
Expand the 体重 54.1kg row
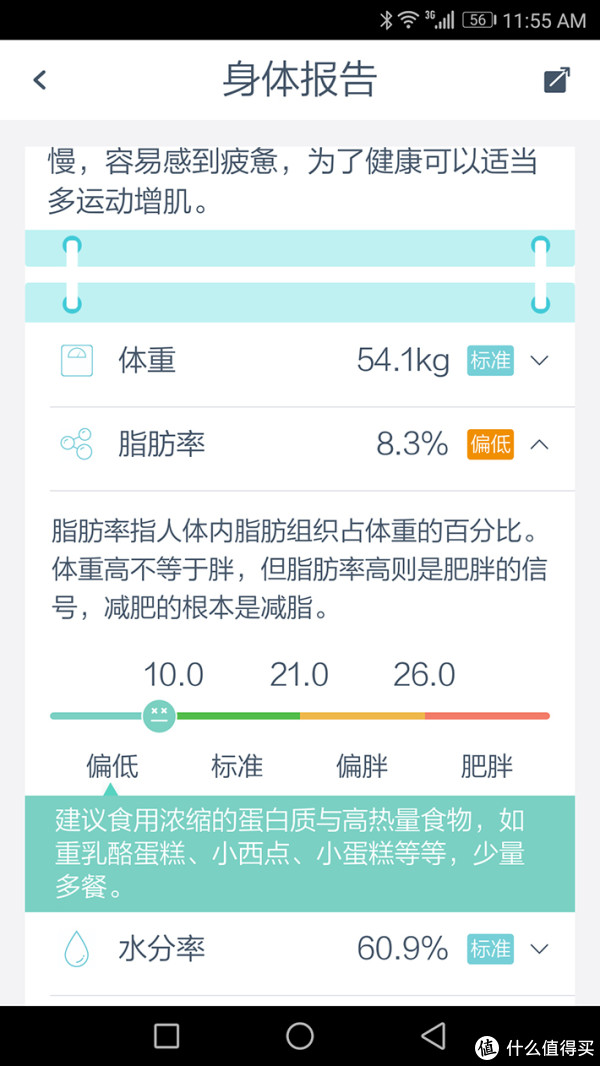539,360
